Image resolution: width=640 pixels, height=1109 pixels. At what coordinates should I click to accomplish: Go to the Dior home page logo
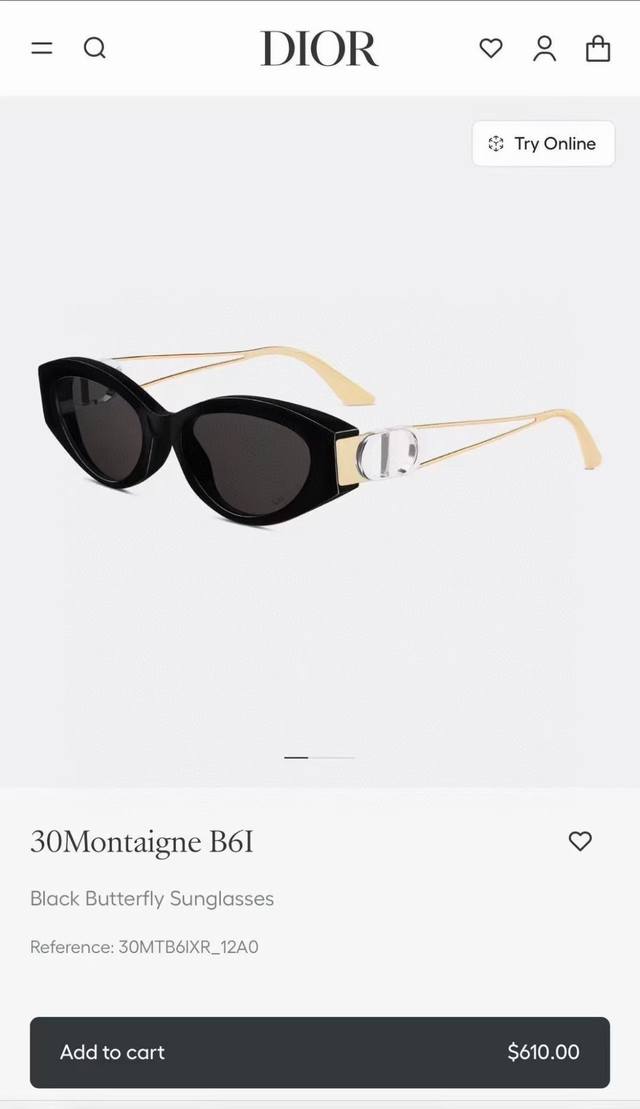pos(320,48)
